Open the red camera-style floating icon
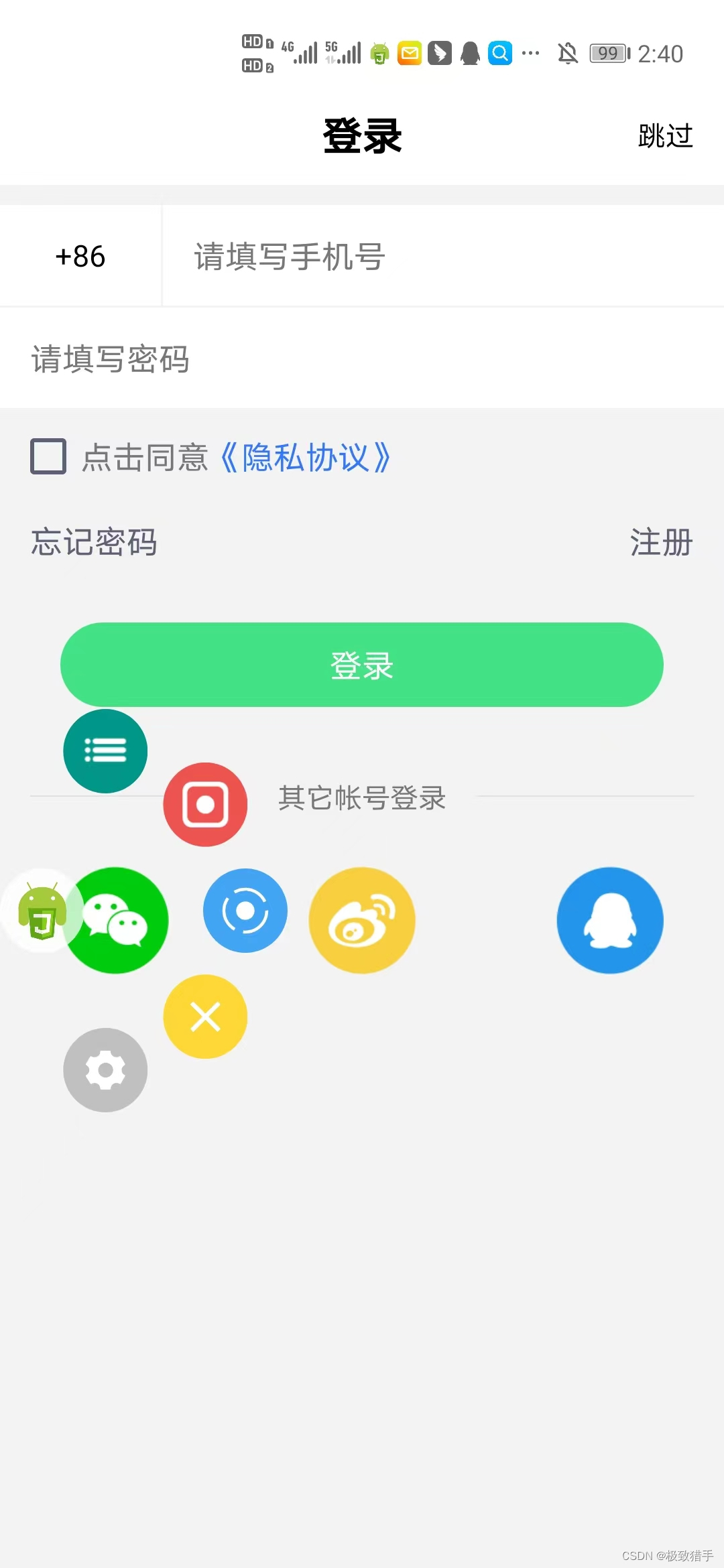724x1568 pixels. [205, 804]
